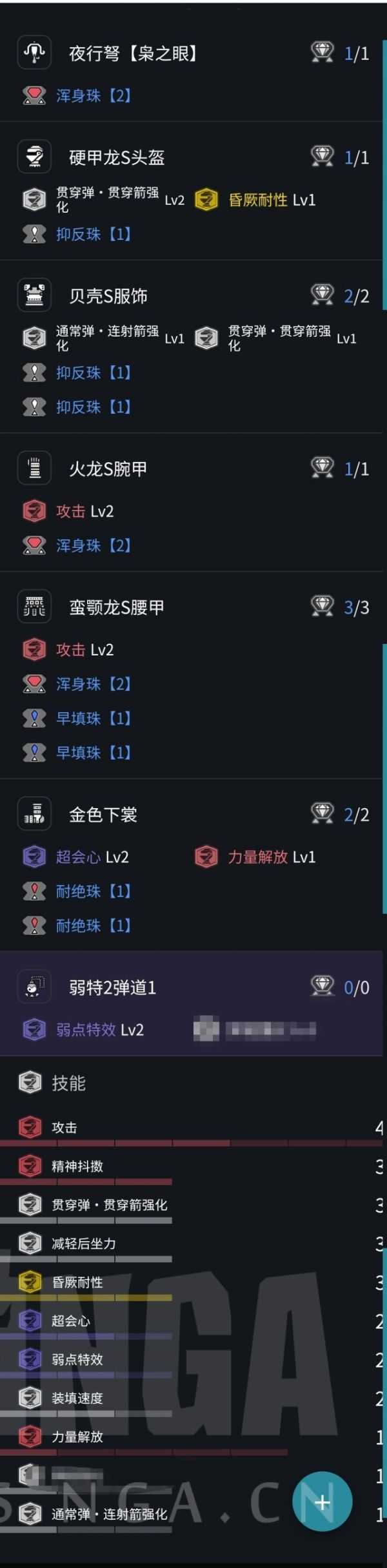Change the first 耐绝珠【1】 on 金色下裳
This screenshot has width=387, height=1568.
click(x=94, y=892)
